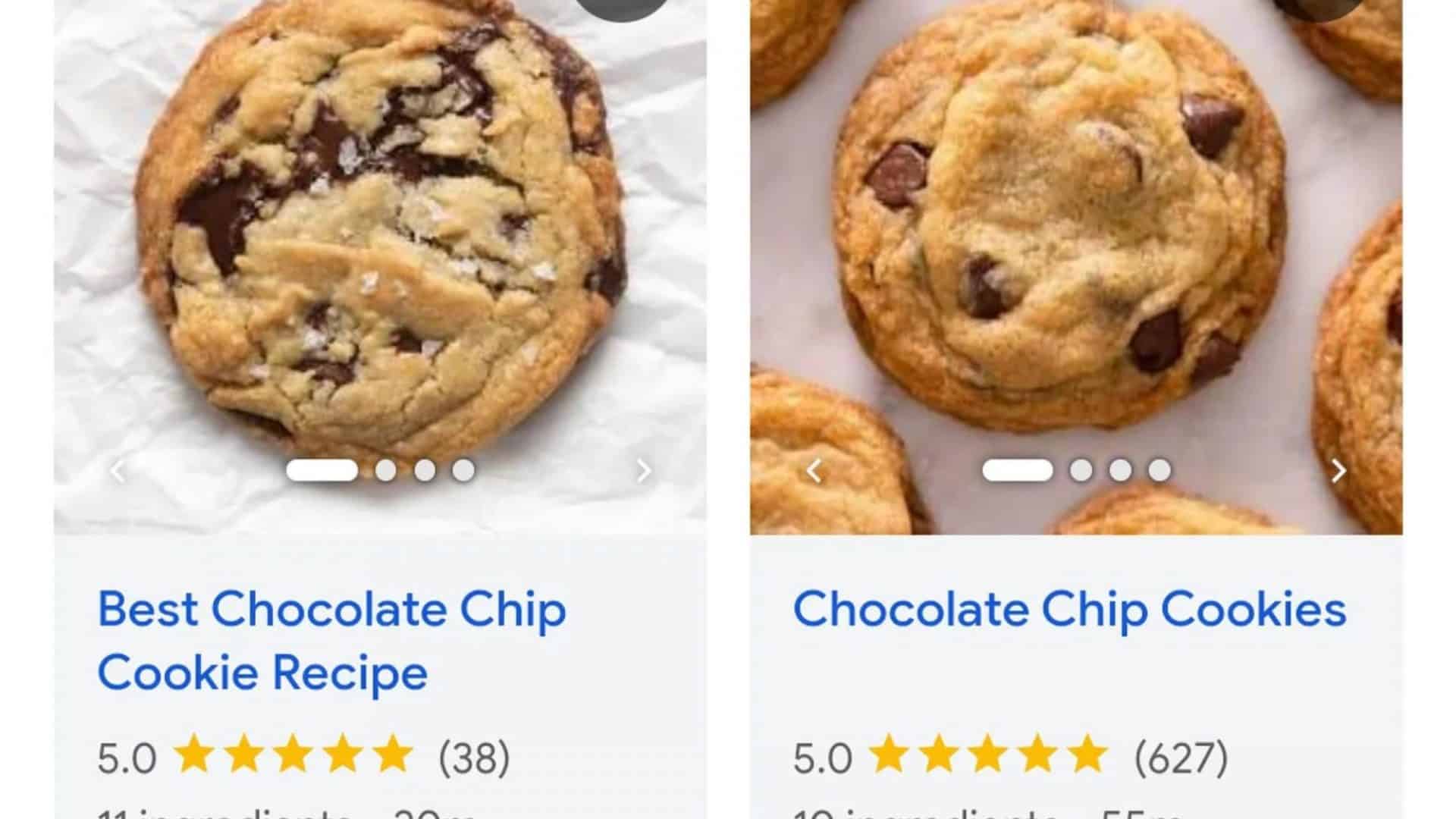Show next photo of Best Chocolate Chip Cookie Recipe
The image size is (1456, 819).
[643, 471]
